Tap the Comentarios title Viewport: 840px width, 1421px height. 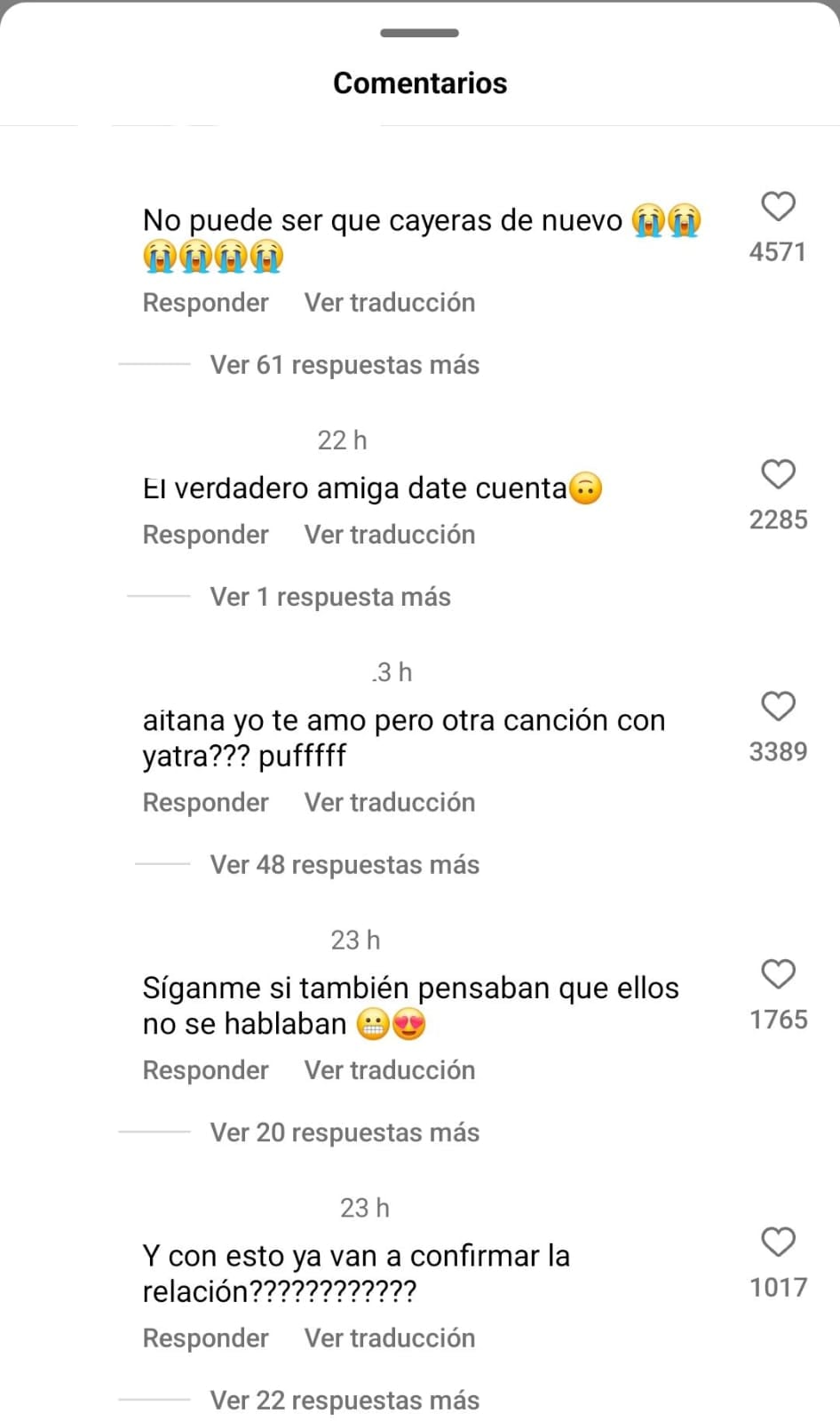(x=419, y=83)
